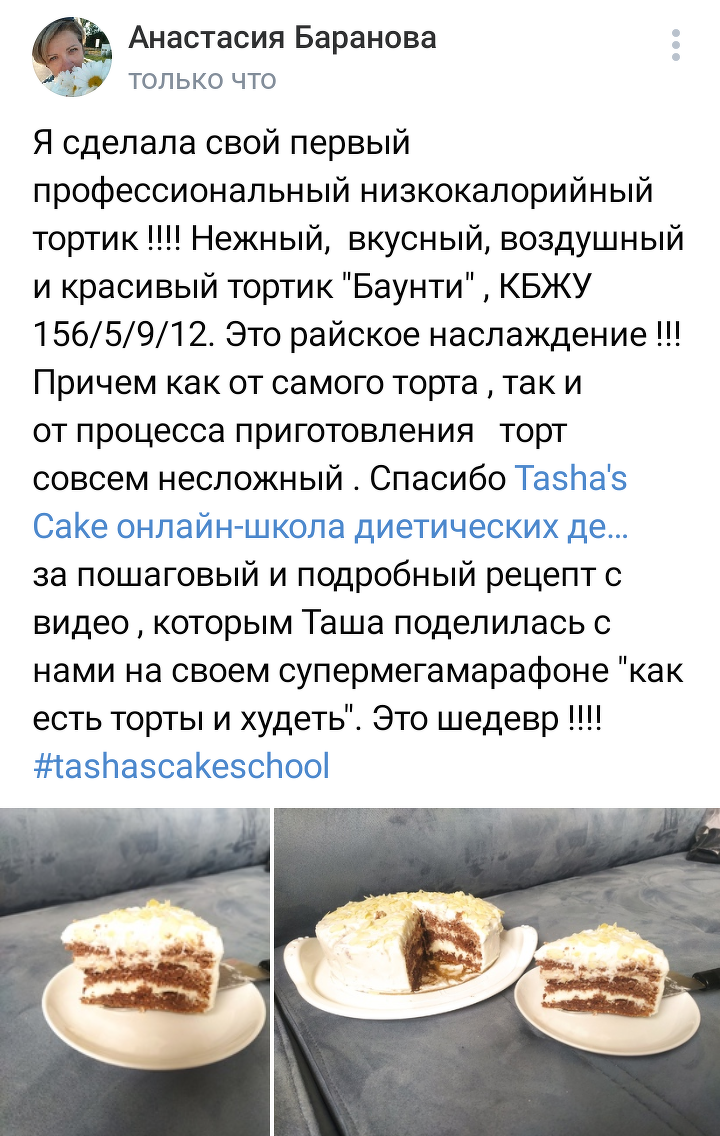View the cake slice photo

[134, 970]
